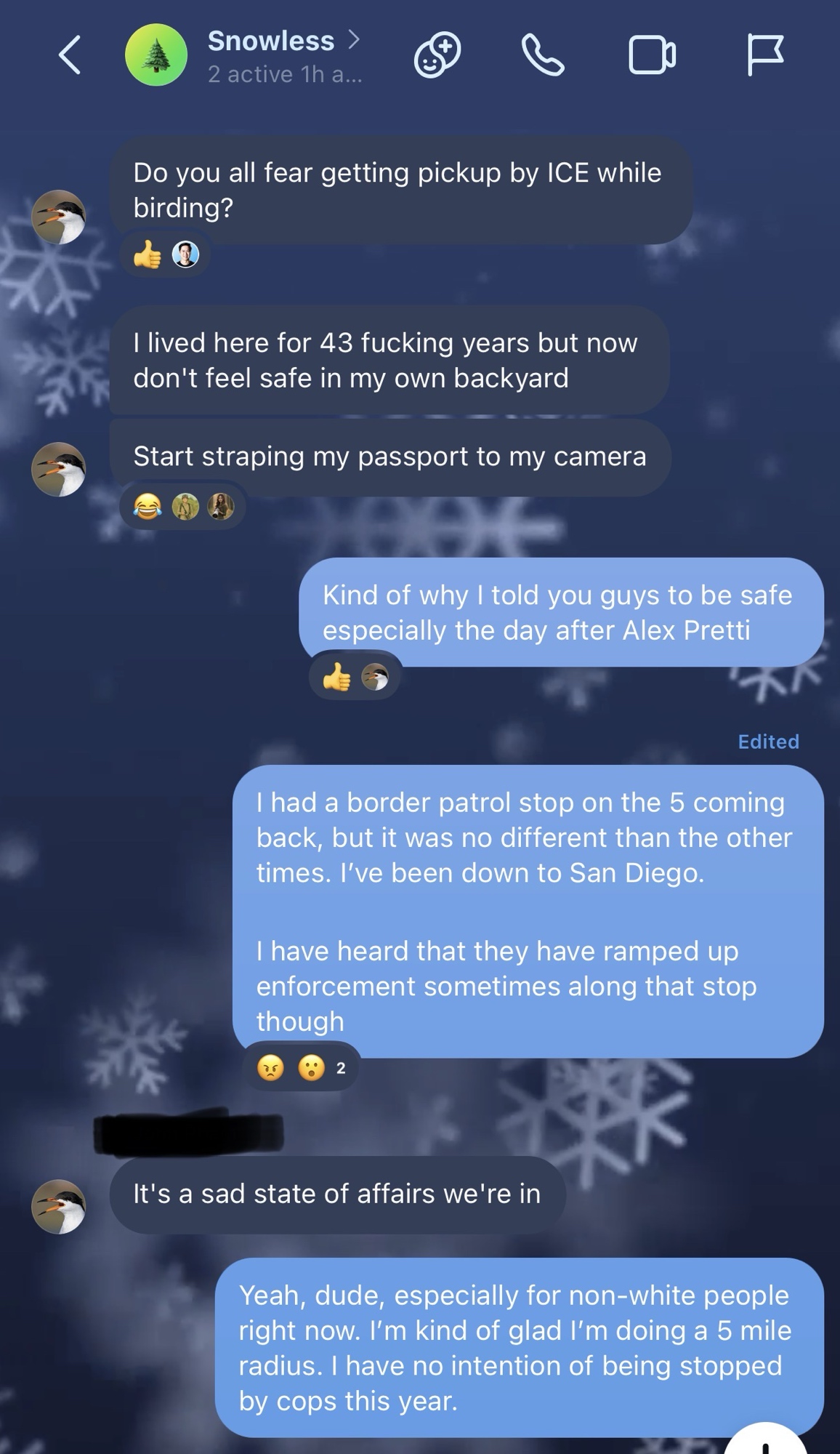Start a video call with the group
The image size is (840, 1454).
(652, 55)
